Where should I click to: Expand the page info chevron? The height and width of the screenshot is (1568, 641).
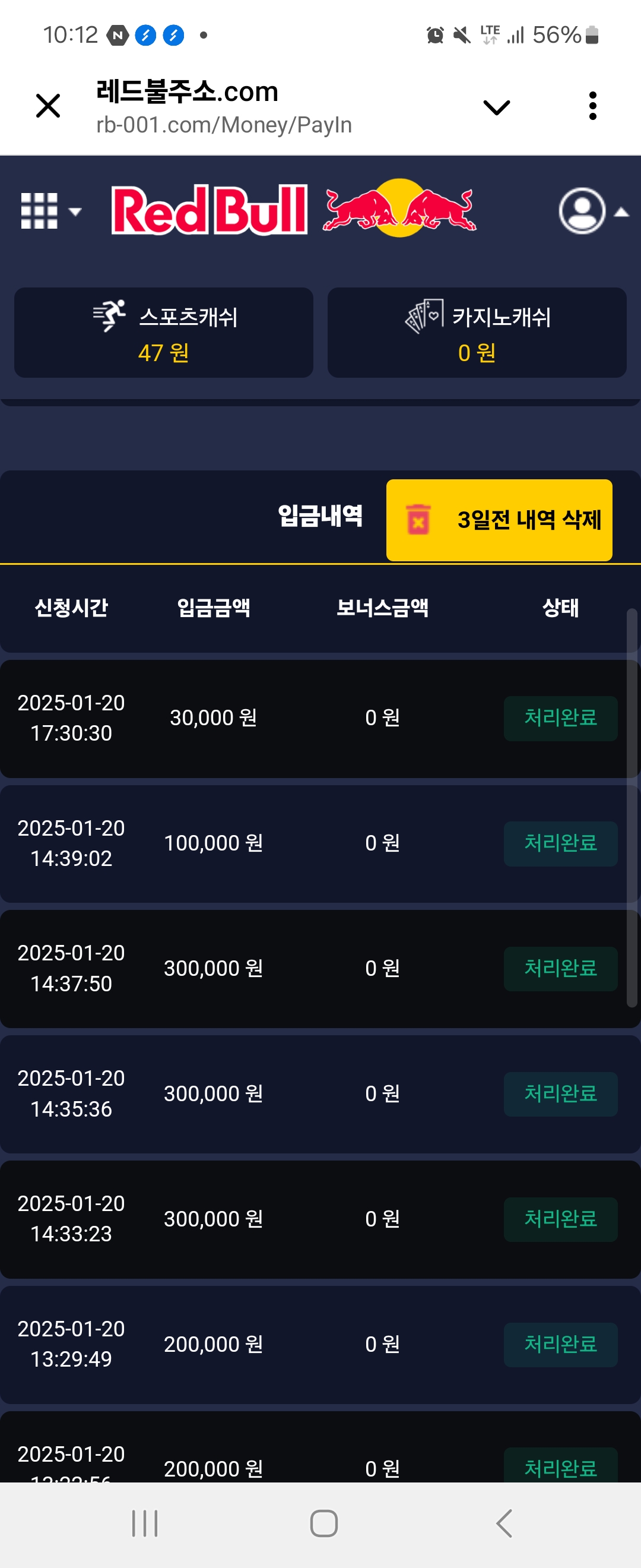(x=496, y=107)
